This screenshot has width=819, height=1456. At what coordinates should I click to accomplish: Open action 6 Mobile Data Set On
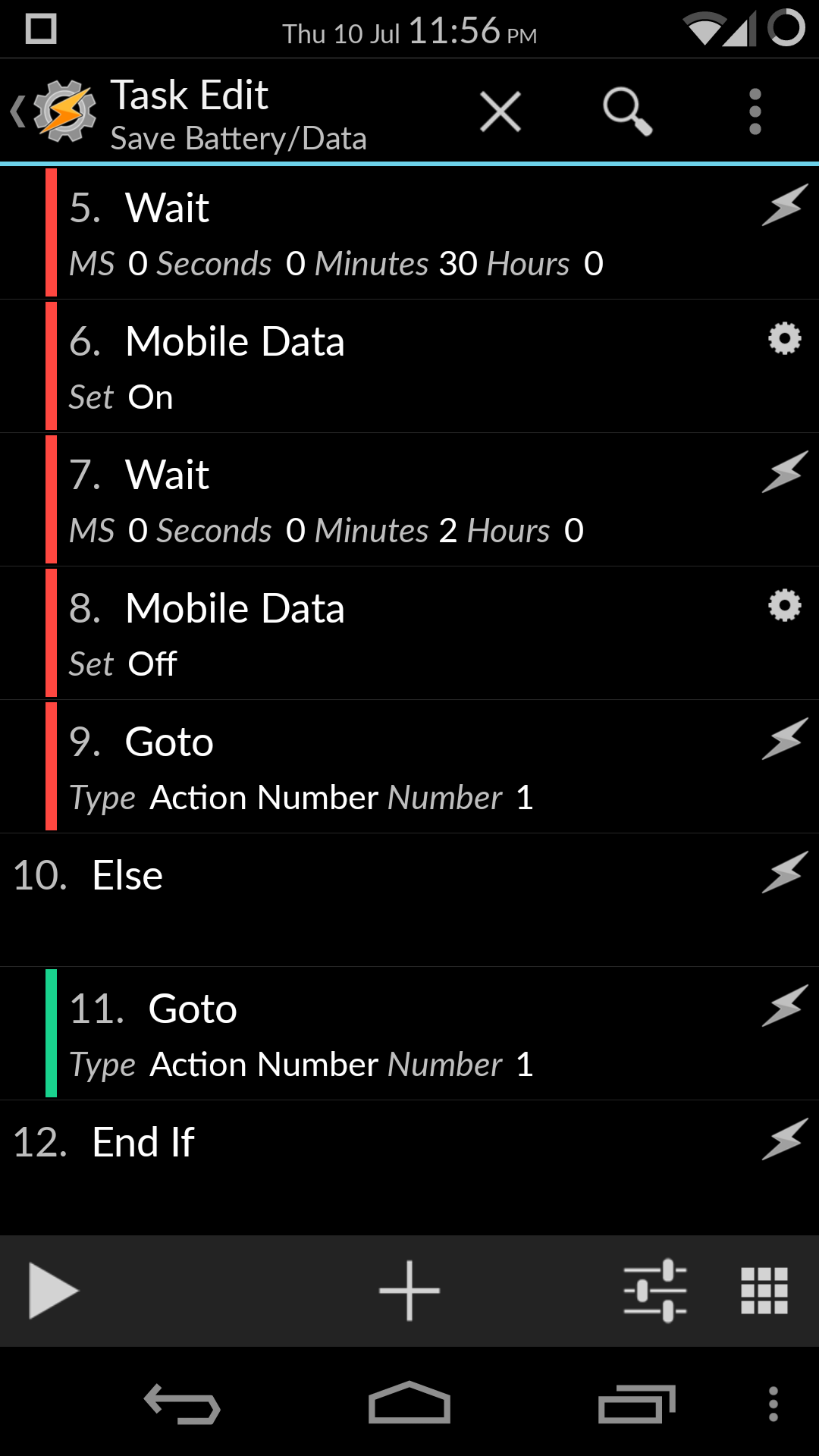tap(409, 366)
